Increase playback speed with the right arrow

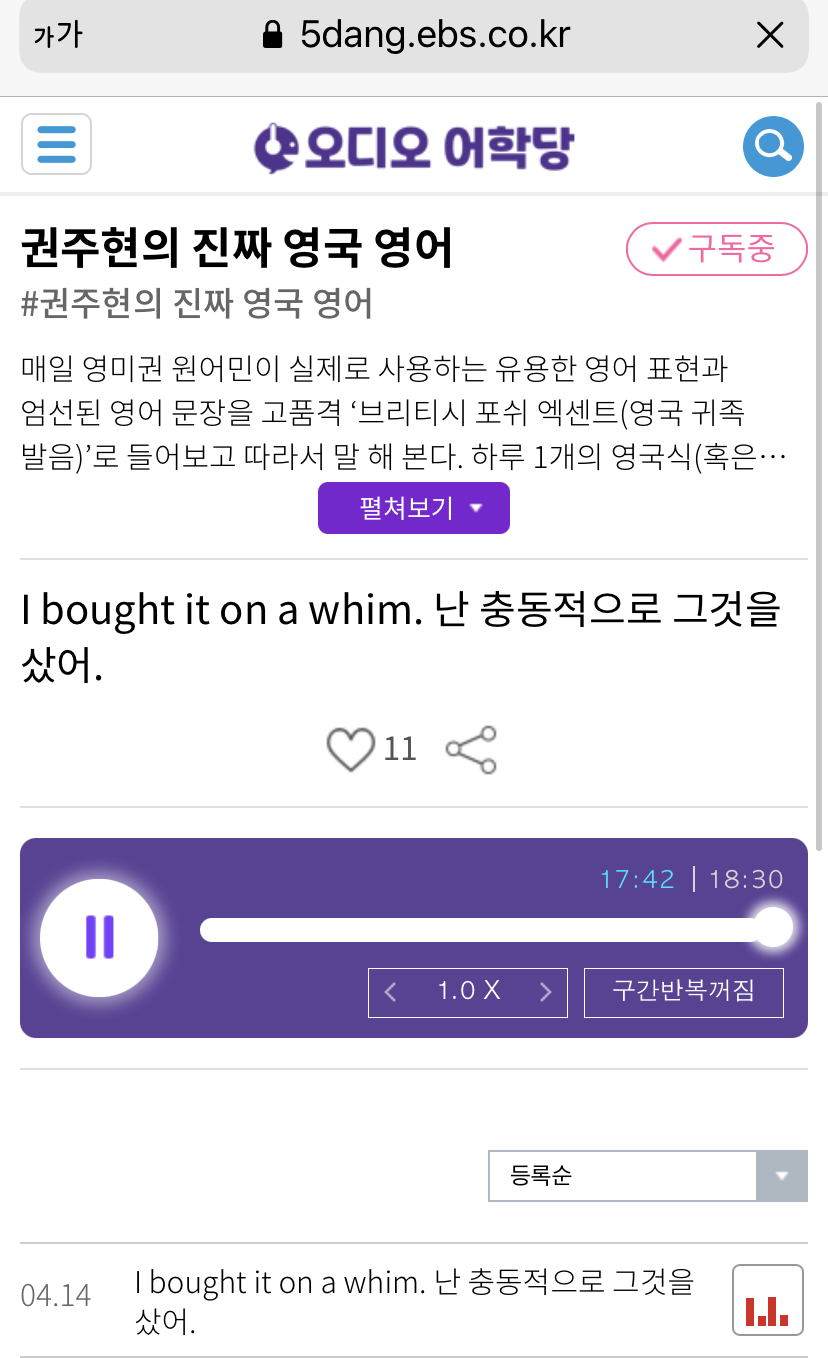545,992
